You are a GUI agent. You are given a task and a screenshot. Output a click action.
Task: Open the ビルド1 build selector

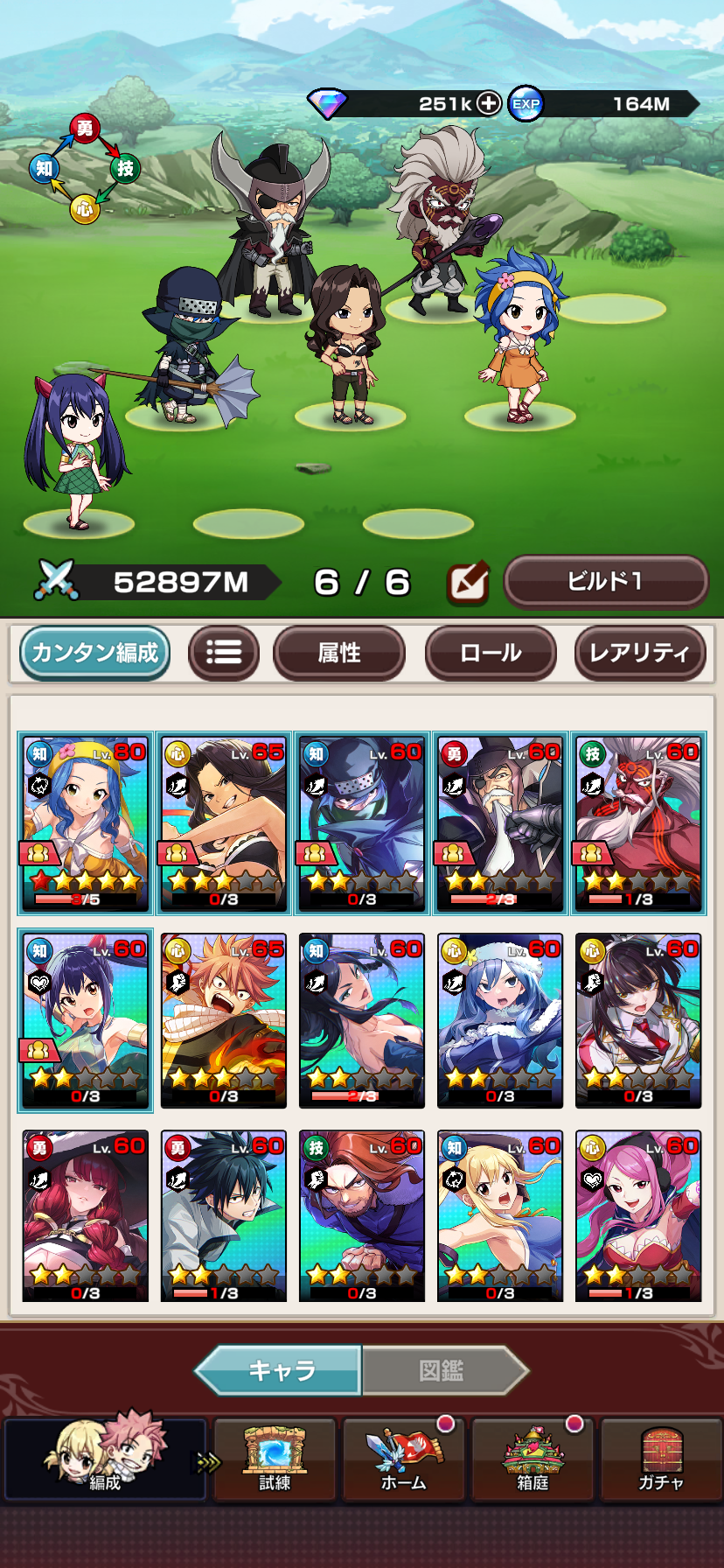tap(605, 581)
